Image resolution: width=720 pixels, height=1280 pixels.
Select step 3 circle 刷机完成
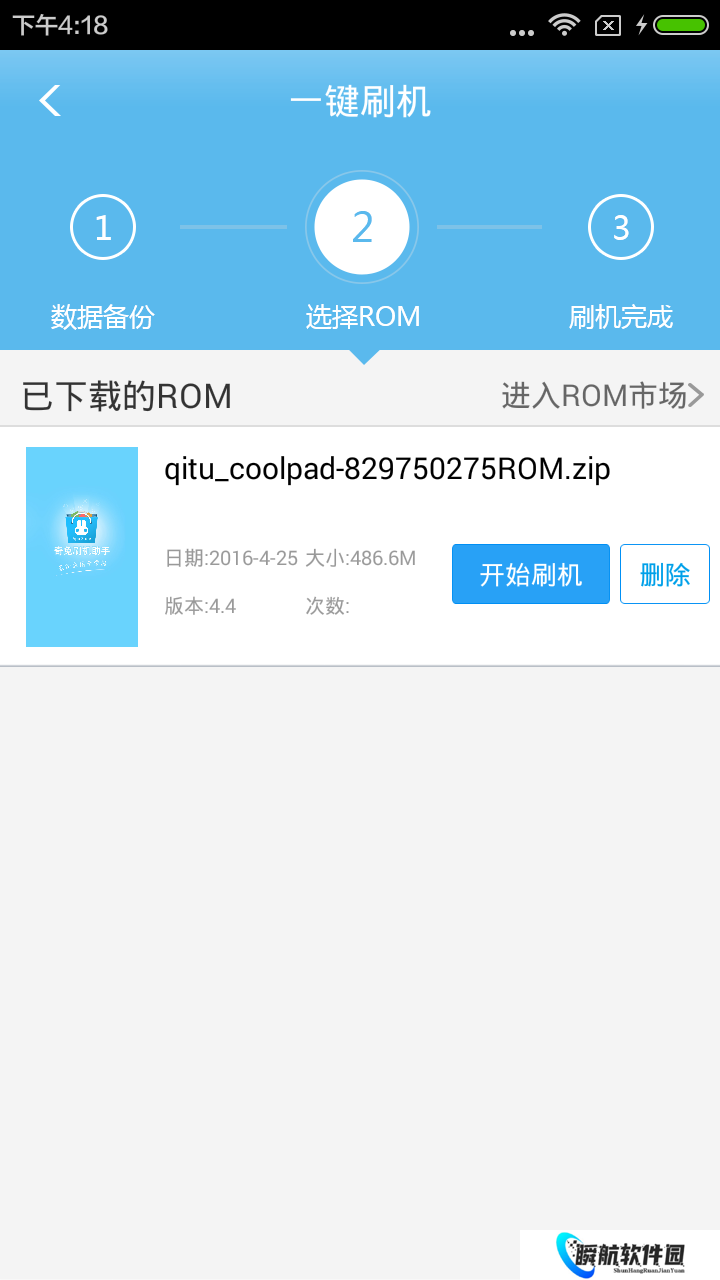tap(621, 227)
